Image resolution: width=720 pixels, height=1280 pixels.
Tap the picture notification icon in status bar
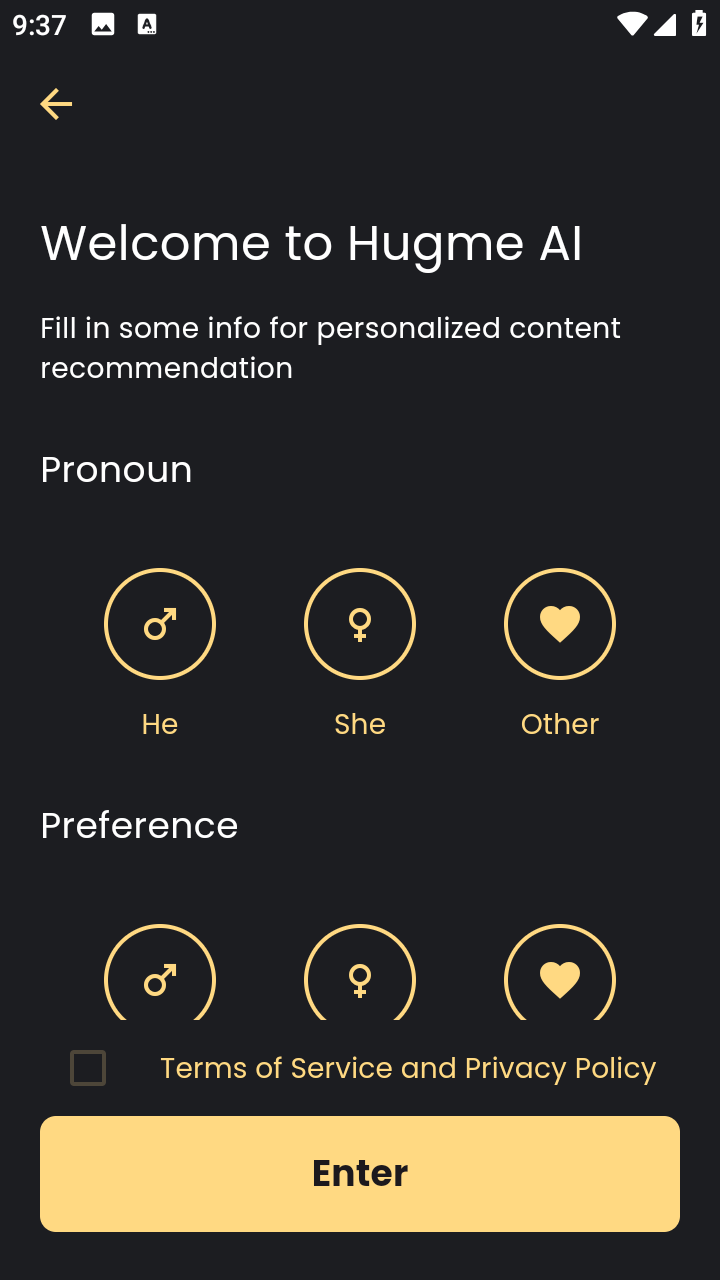coord(103,25)
